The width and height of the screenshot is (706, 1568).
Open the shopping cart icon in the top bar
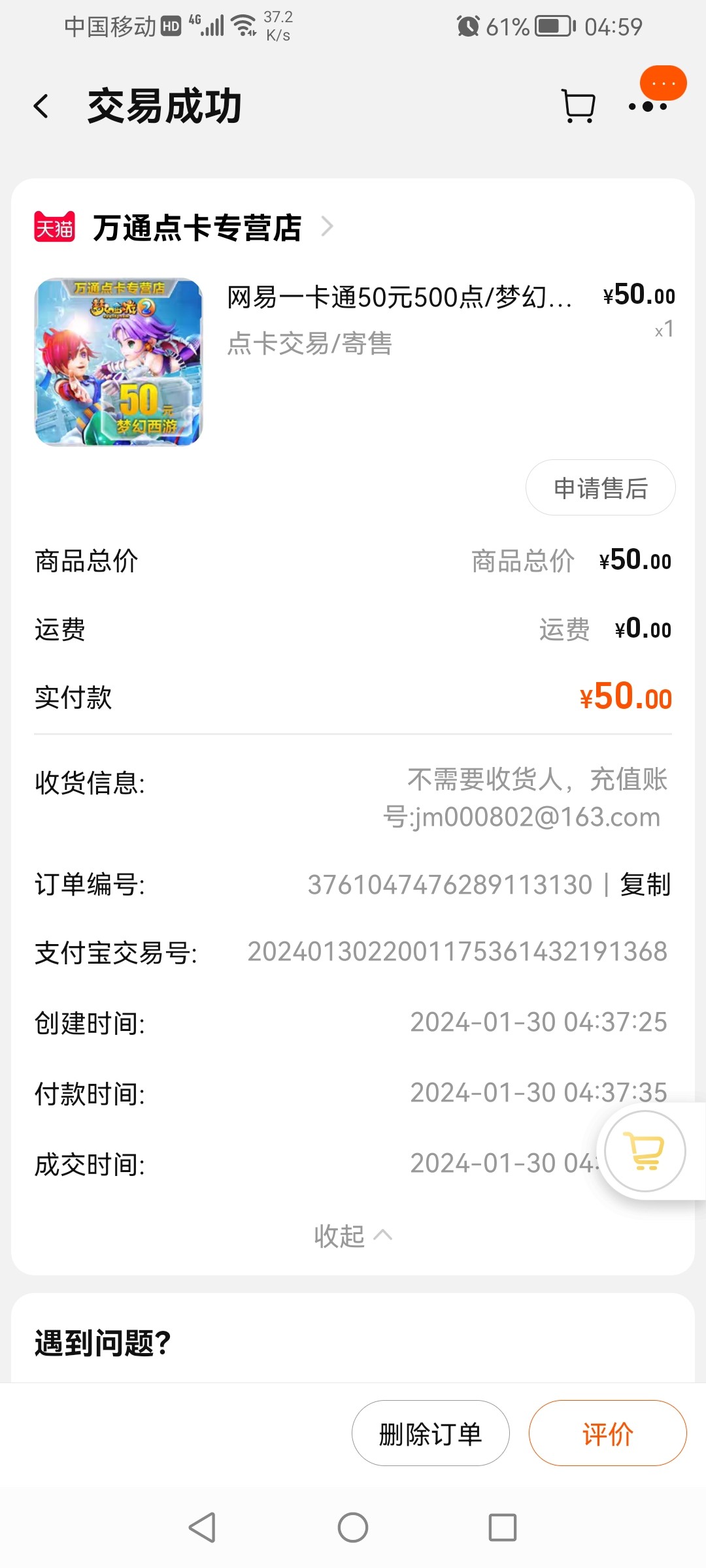click(x=578, y=105)
